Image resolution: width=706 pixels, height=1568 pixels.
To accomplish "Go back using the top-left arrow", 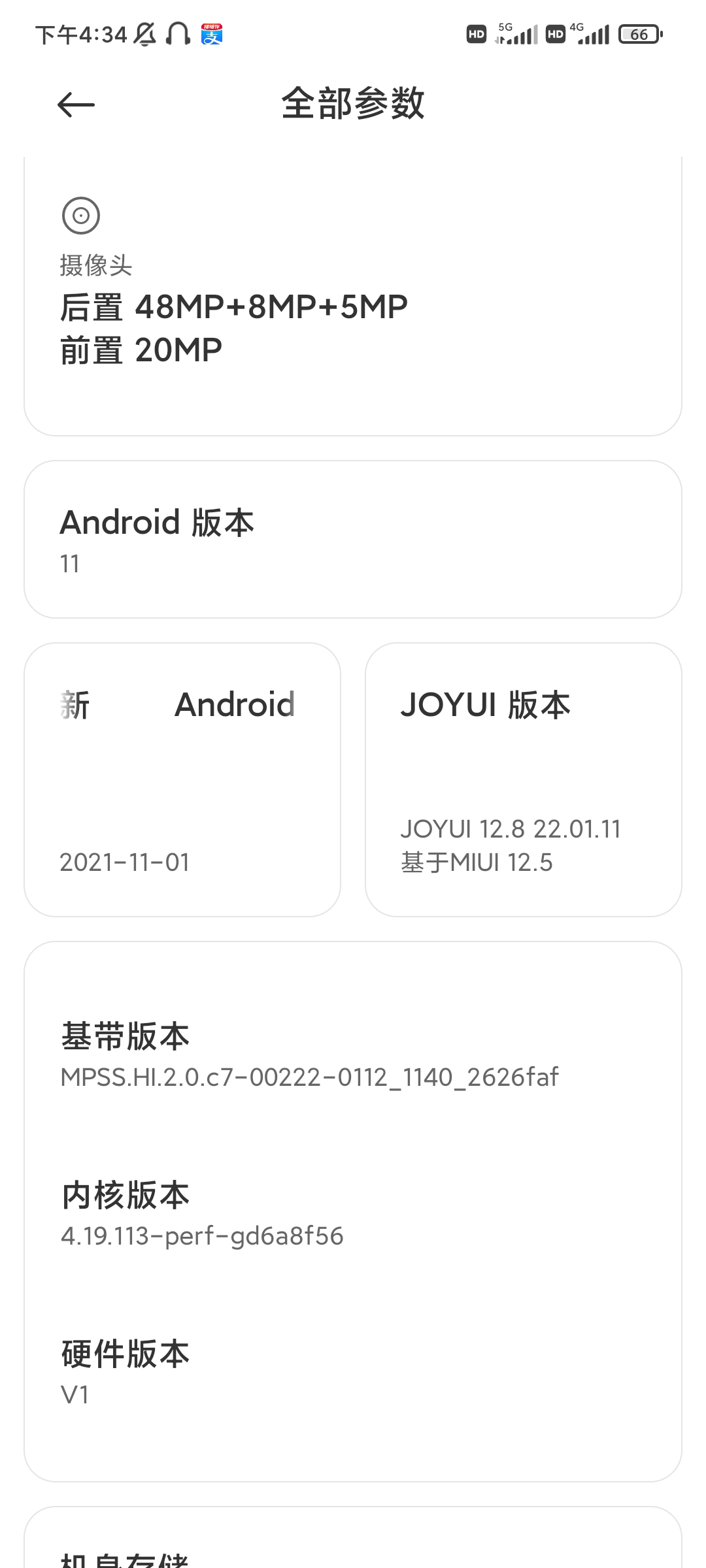I will coord(76,105).
